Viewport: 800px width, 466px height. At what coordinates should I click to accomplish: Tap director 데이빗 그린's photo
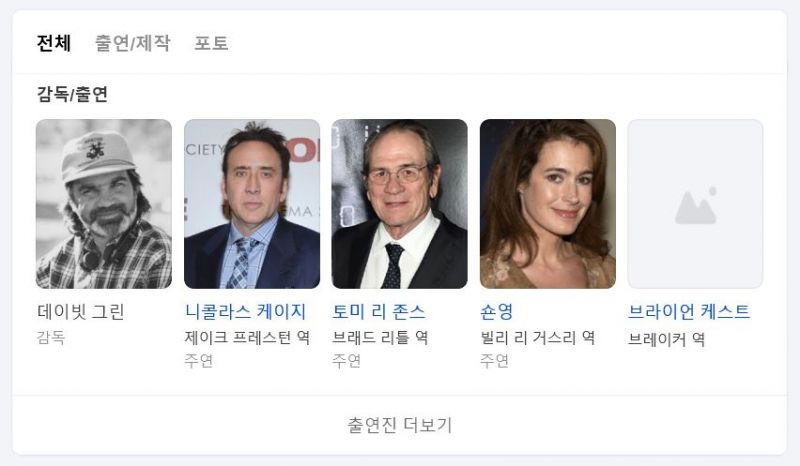click(104, 204)
